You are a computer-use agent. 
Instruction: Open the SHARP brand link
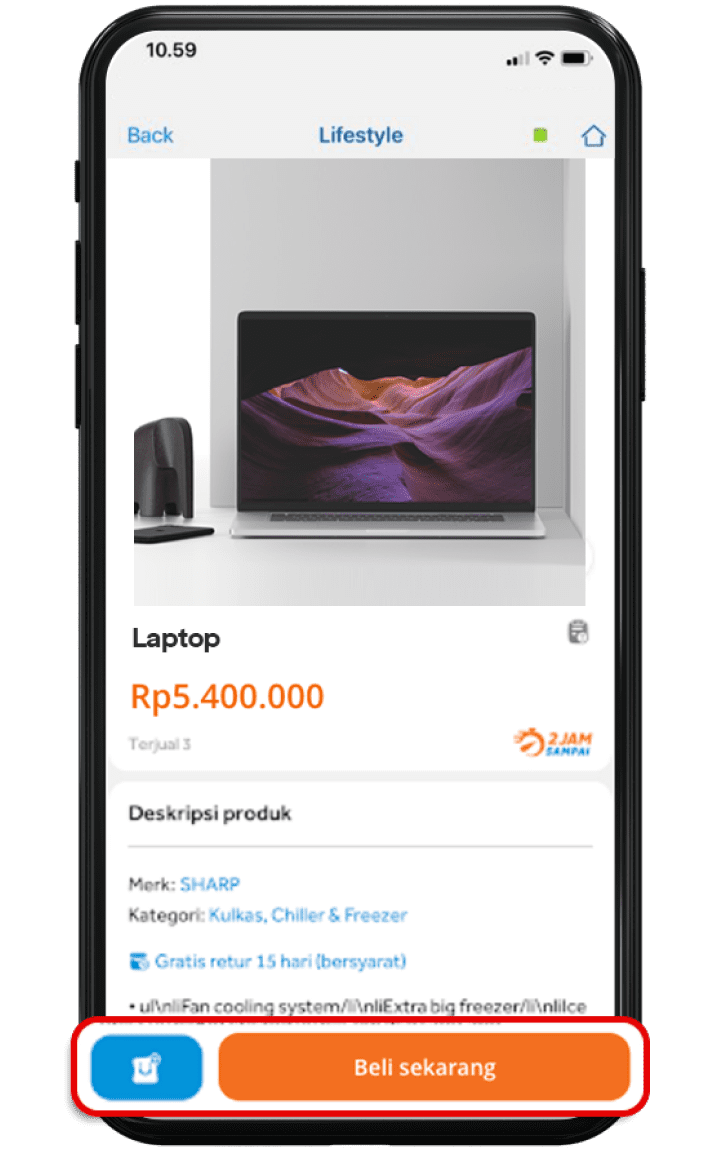(210, 884)
